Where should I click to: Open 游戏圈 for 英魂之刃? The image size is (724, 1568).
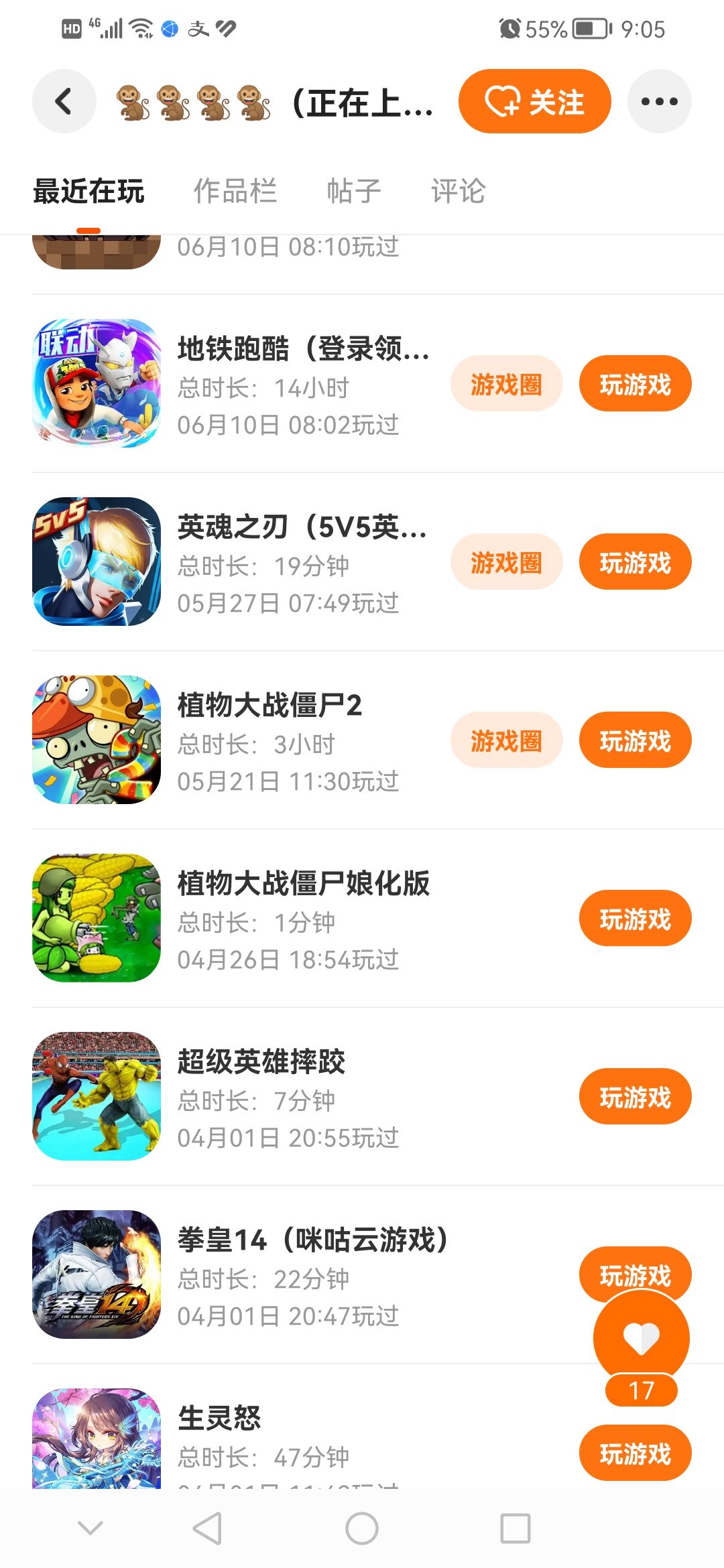tap(506, 562)
